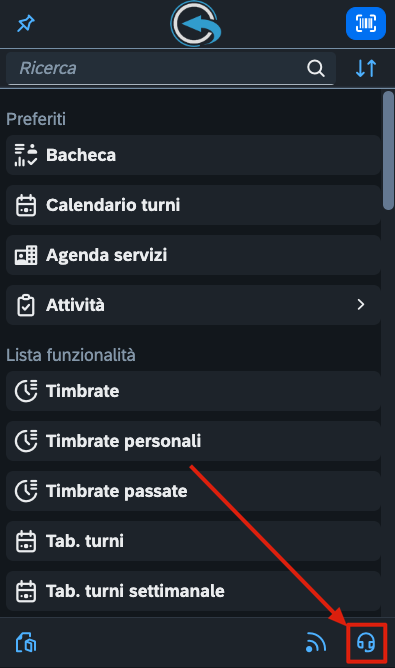Tap the sort arrows icon
Image resolution: width=395 pixels, height=668 pixels.
(366, 68)
